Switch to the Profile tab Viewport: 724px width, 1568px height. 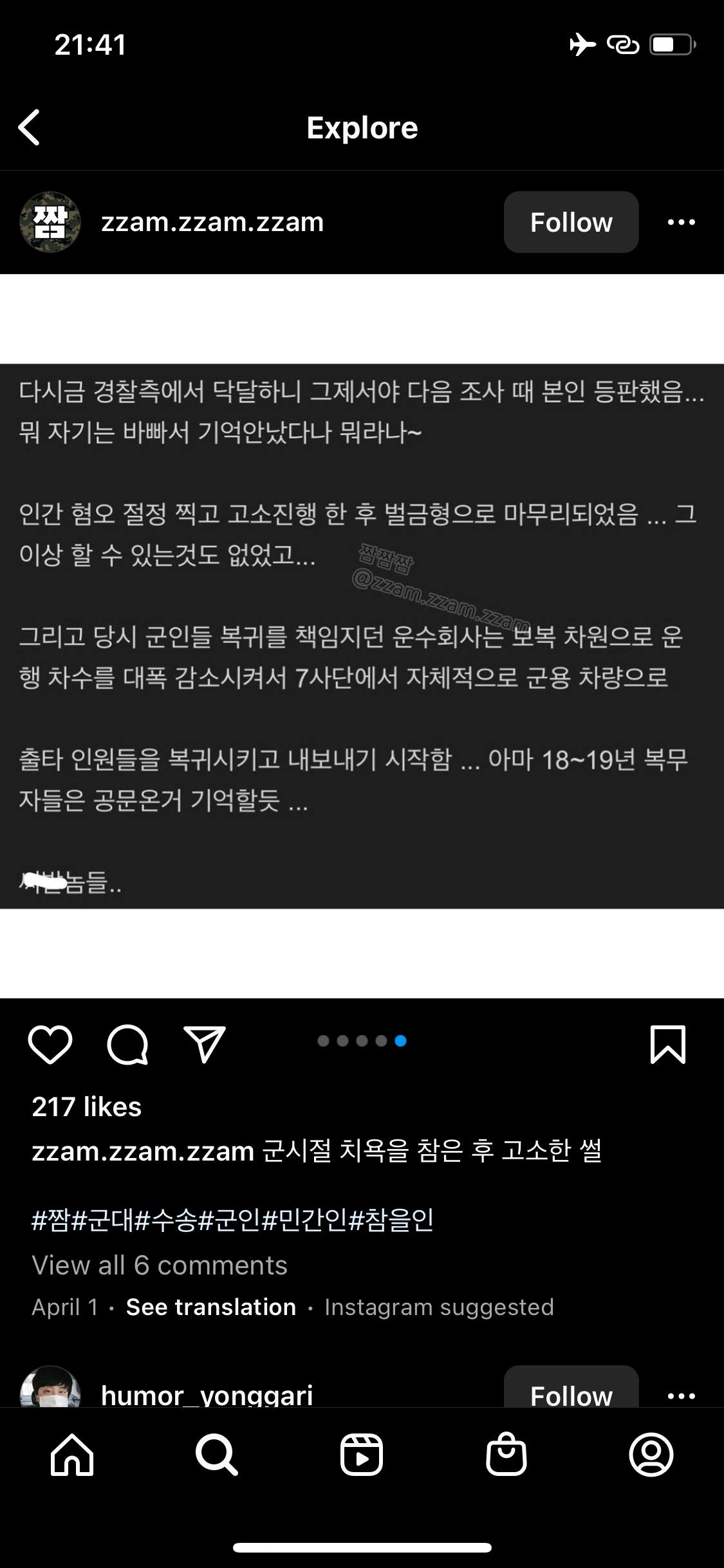point(651,1455)
